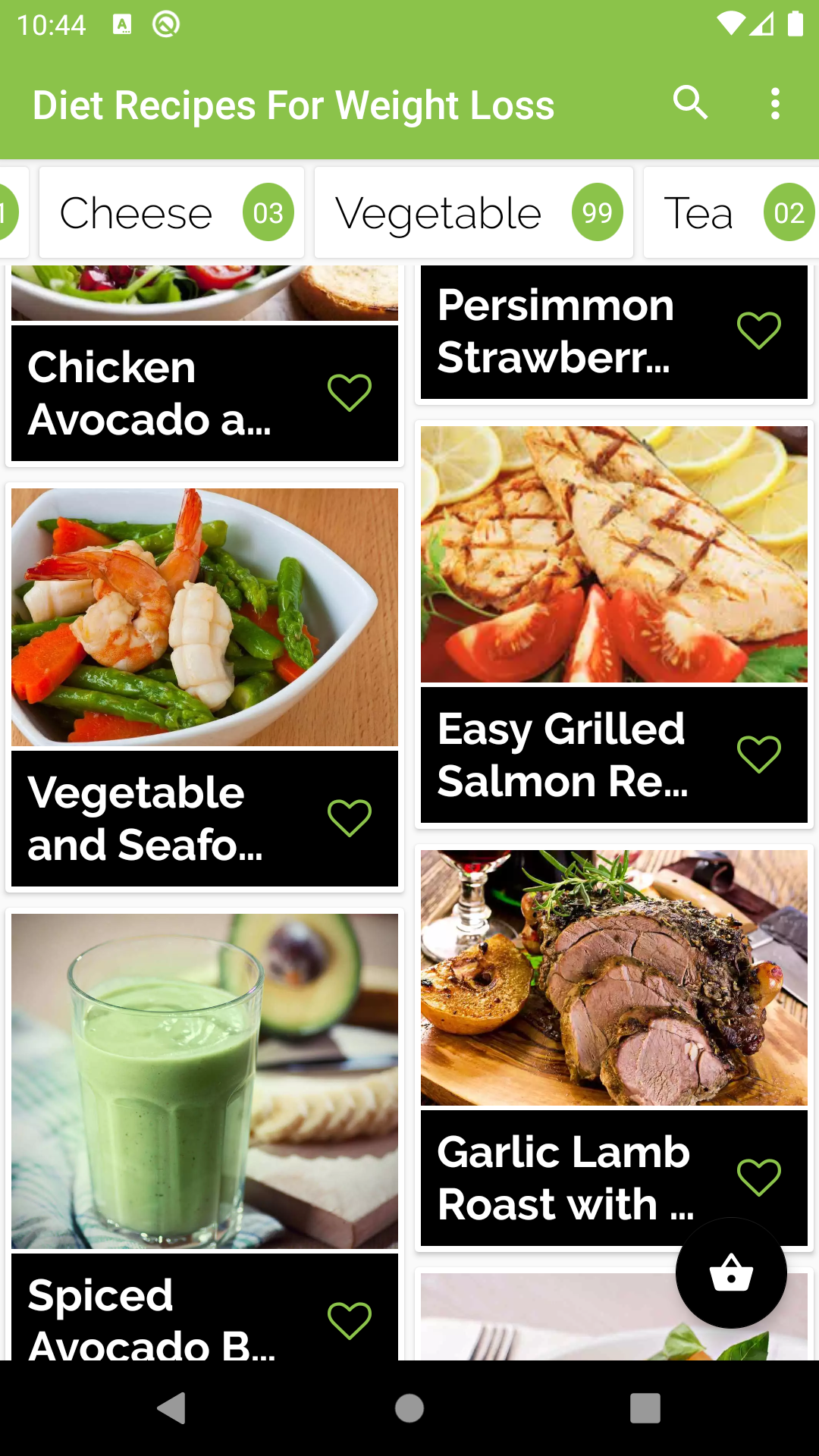
Task: Select the Cheese category chip
Action: (x=171, y=213)
